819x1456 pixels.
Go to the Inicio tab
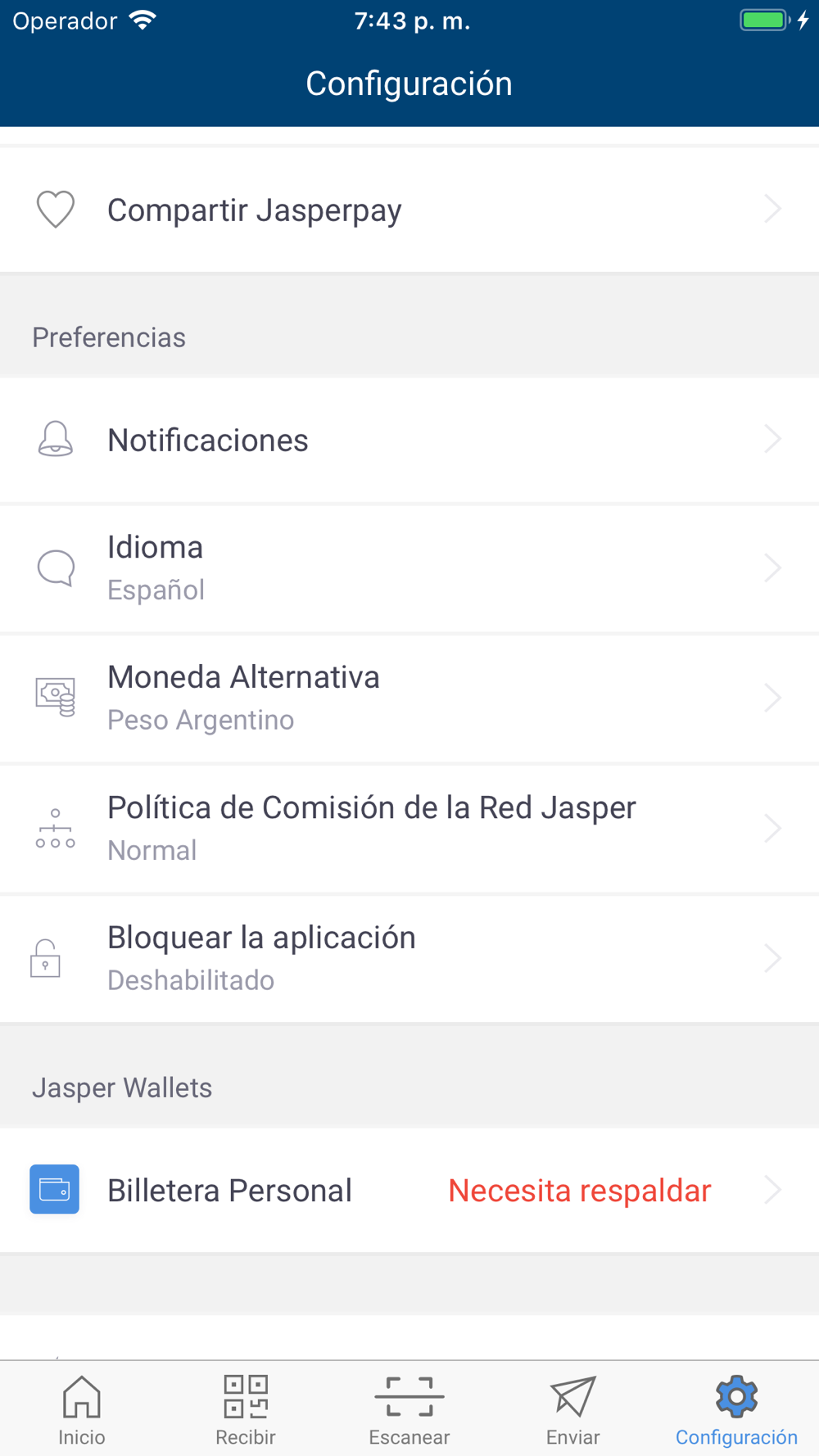coord(82,1410)
